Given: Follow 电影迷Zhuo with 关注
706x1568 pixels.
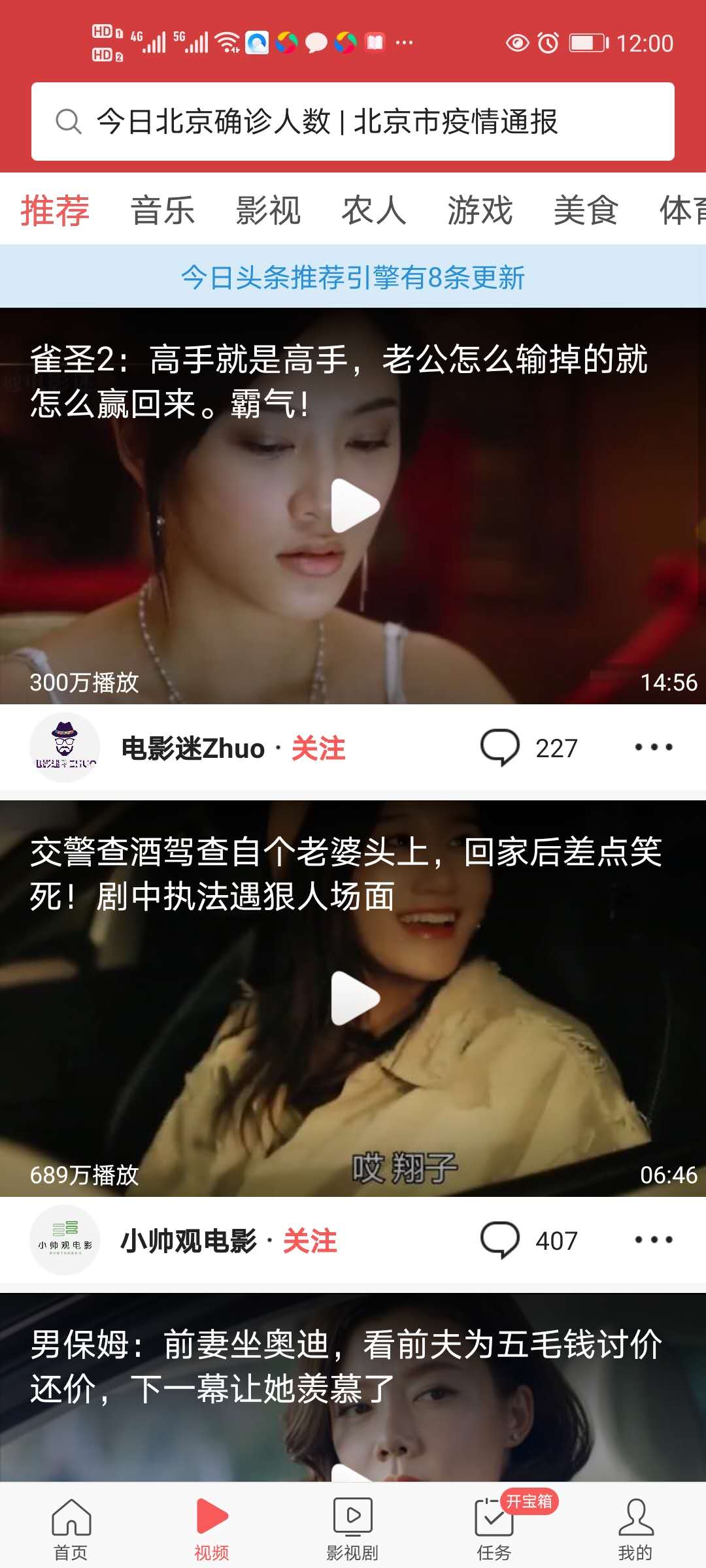Looking at the screenshot, I should [x=318, y=749].
